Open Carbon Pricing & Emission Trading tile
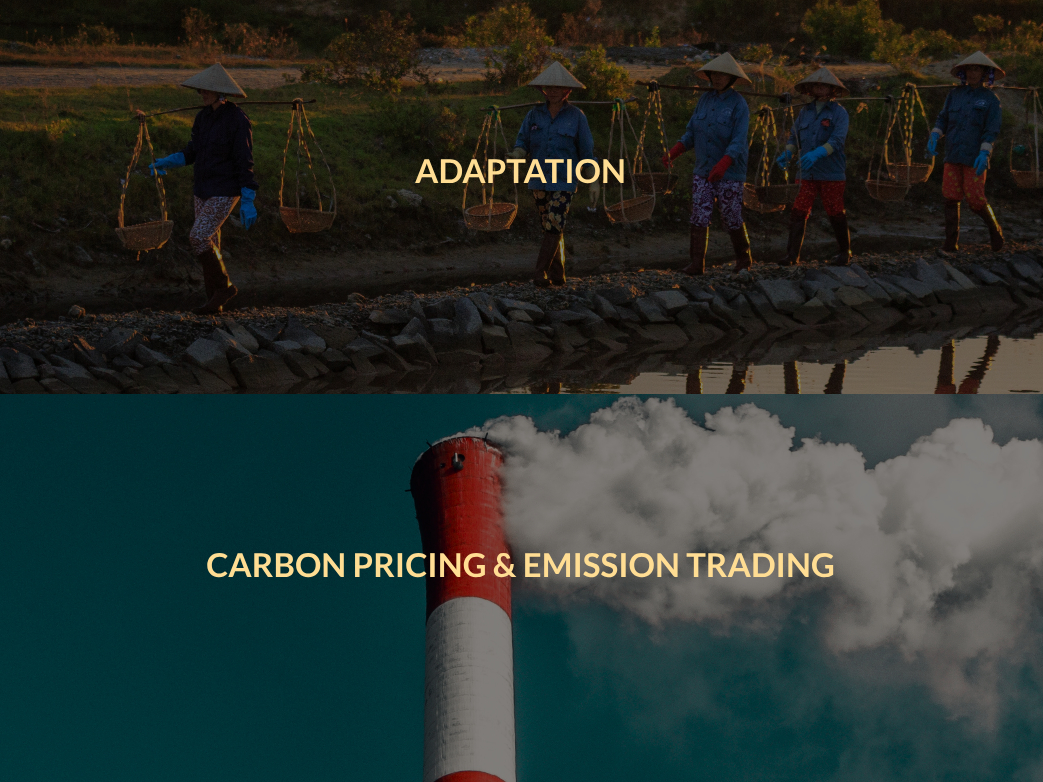Image resolution: width=1043 pixels, height=782 pixels. pyautogui.click(x=520, y=565)
